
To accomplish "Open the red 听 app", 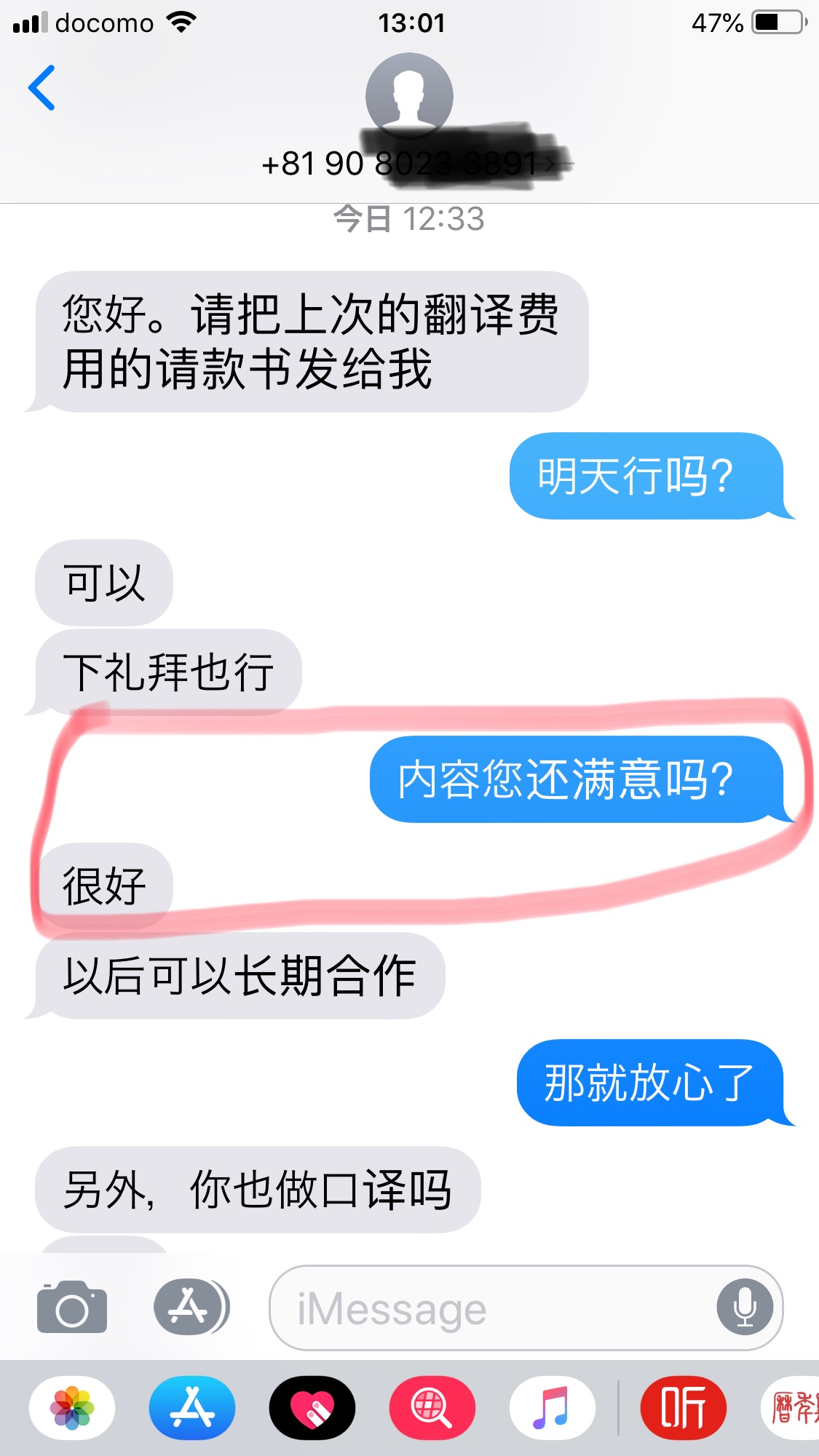I will 683,1408.
